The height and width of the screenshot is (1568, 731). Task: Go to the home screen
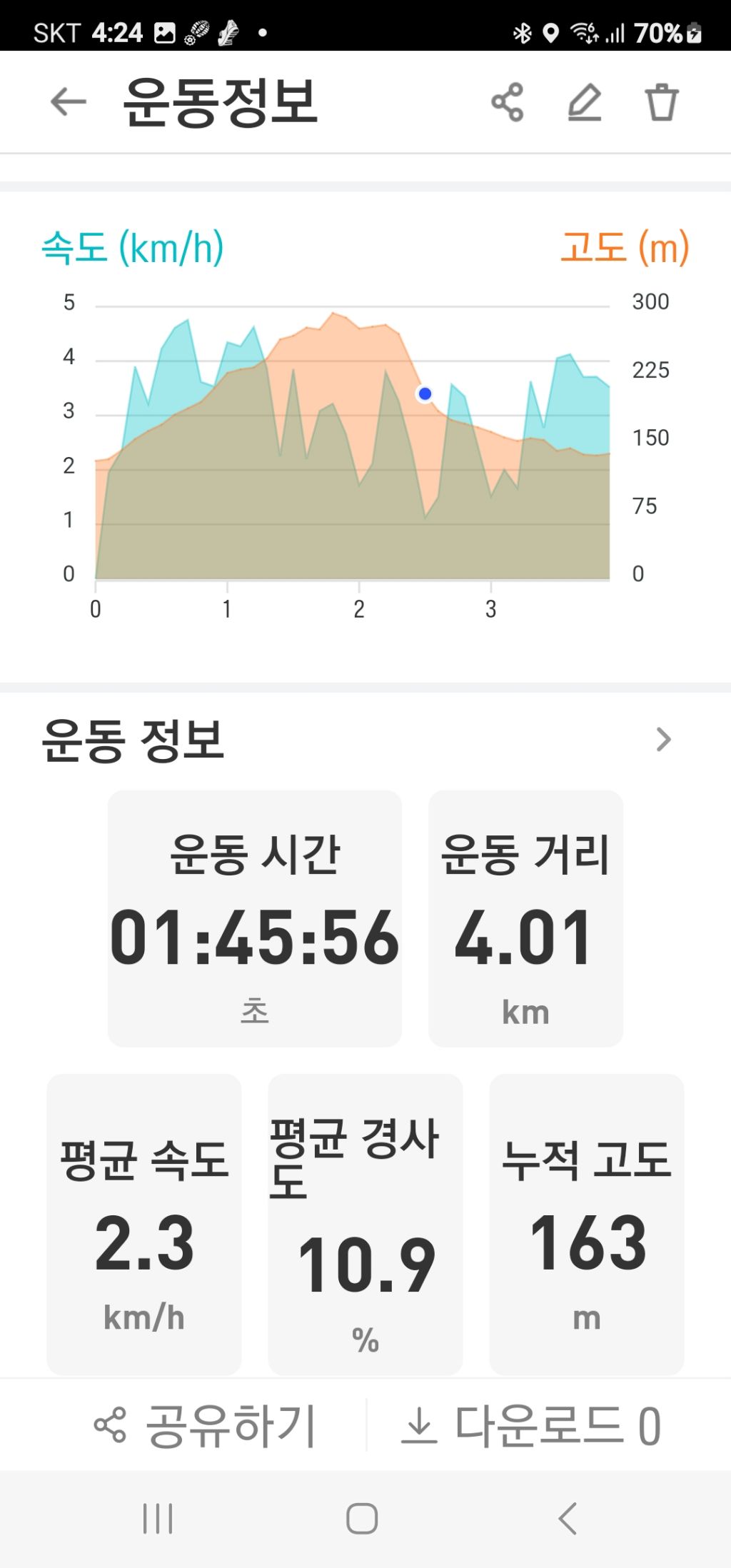pos(362,1518)
